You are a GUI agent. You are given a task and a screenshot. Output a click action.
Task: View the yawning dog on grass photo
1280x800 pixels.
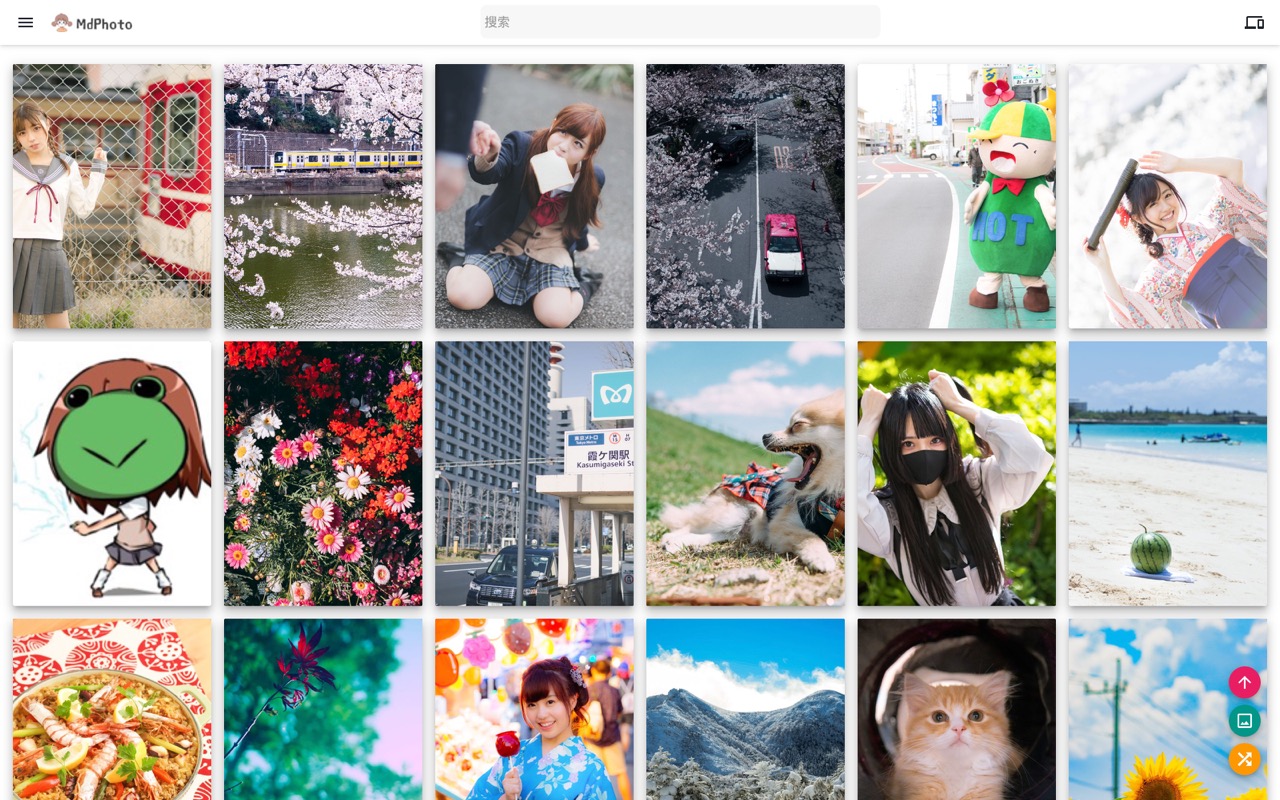click(x=745, y=473)
